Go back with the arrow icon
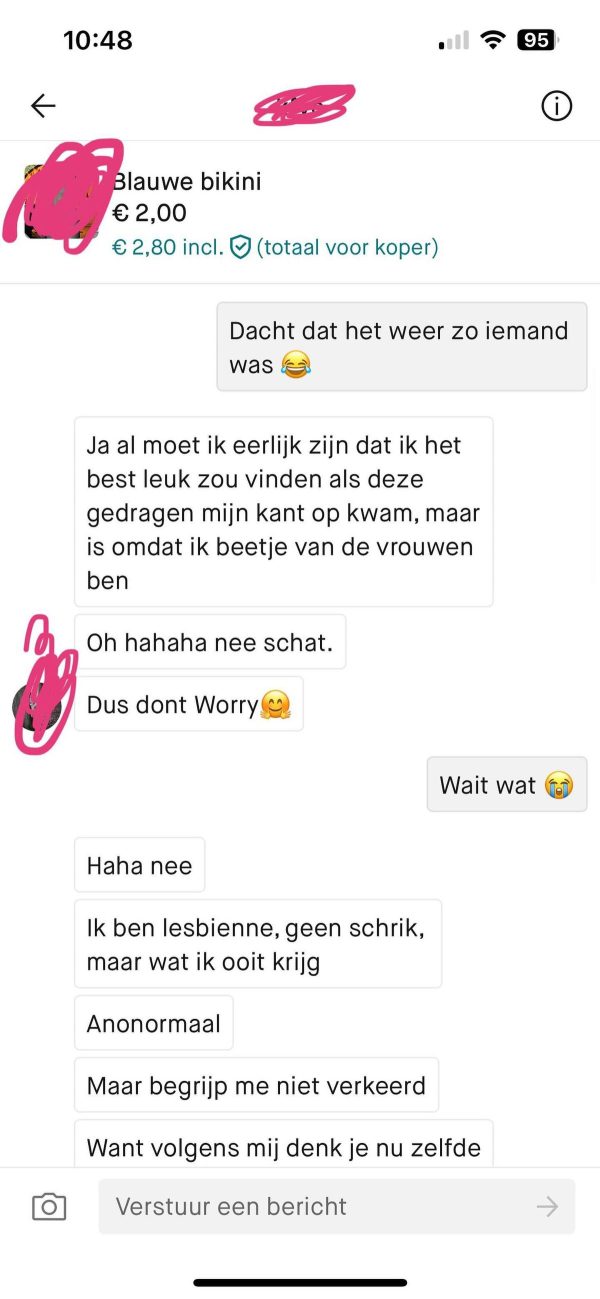This screenshot has height=1299, width=600. click(43, 106)
